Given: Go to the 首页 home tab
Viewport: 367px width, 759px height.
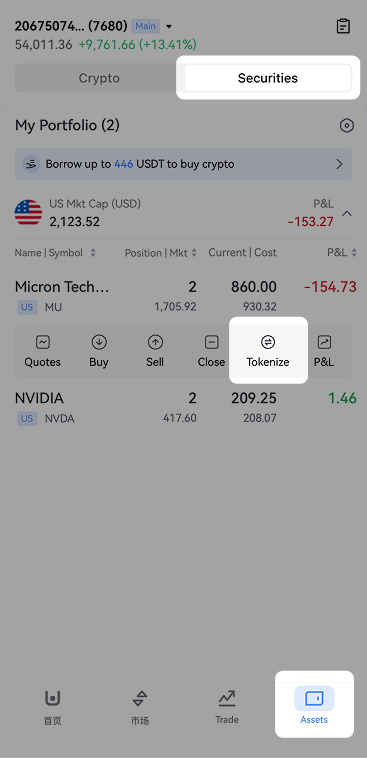Looking at the screenshot, I should tap(53, 708).
